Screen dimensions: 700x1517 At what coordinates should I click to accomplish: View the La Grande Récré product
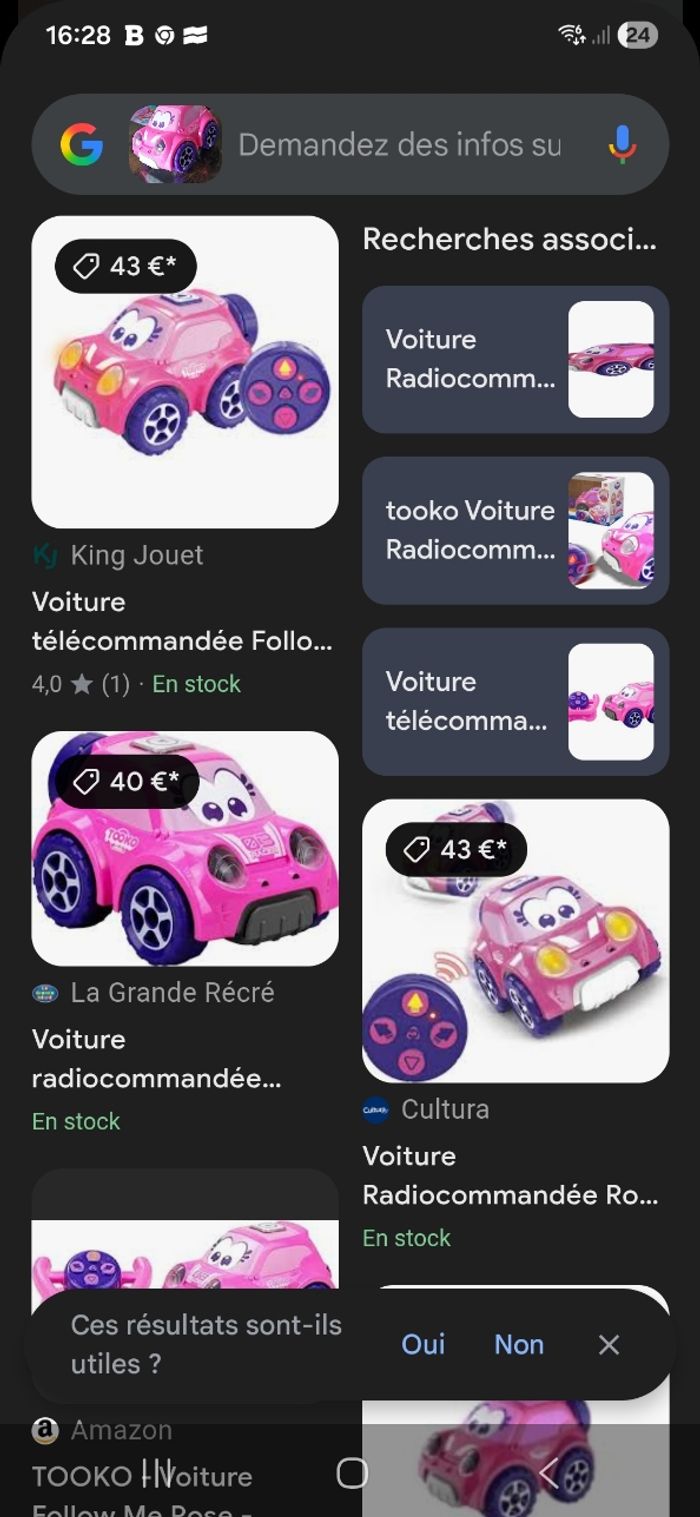tap(185, 848)
